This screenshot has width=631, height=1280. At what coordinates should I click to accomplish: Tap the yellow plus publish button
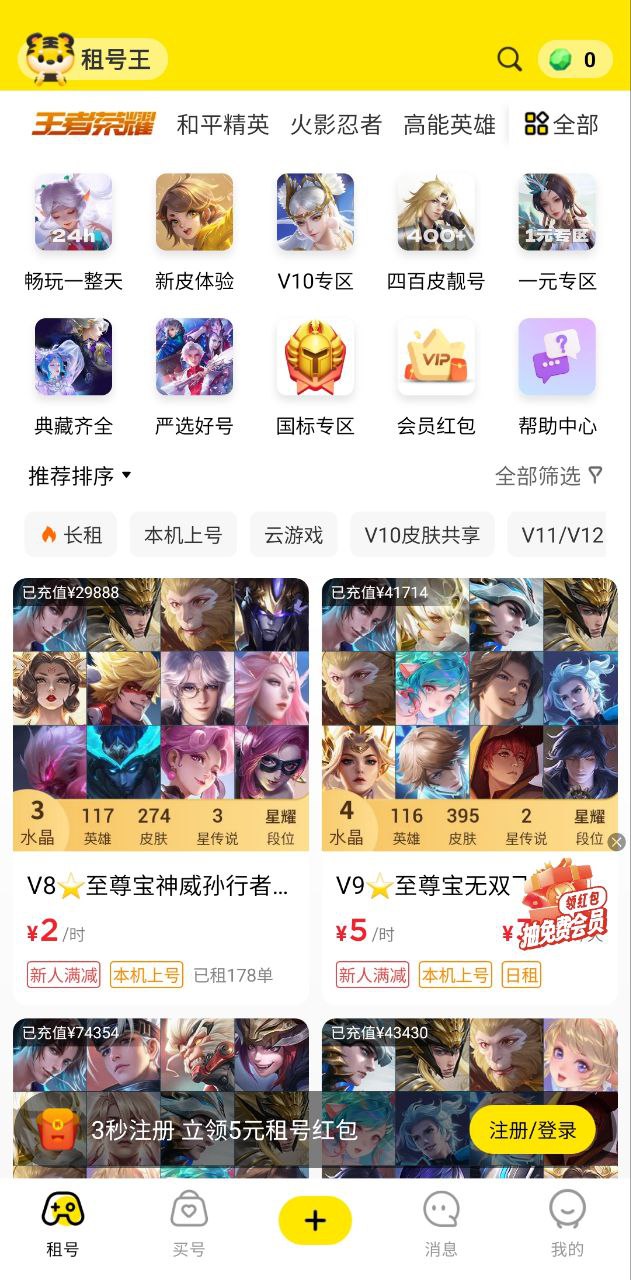click(315, 1220)
